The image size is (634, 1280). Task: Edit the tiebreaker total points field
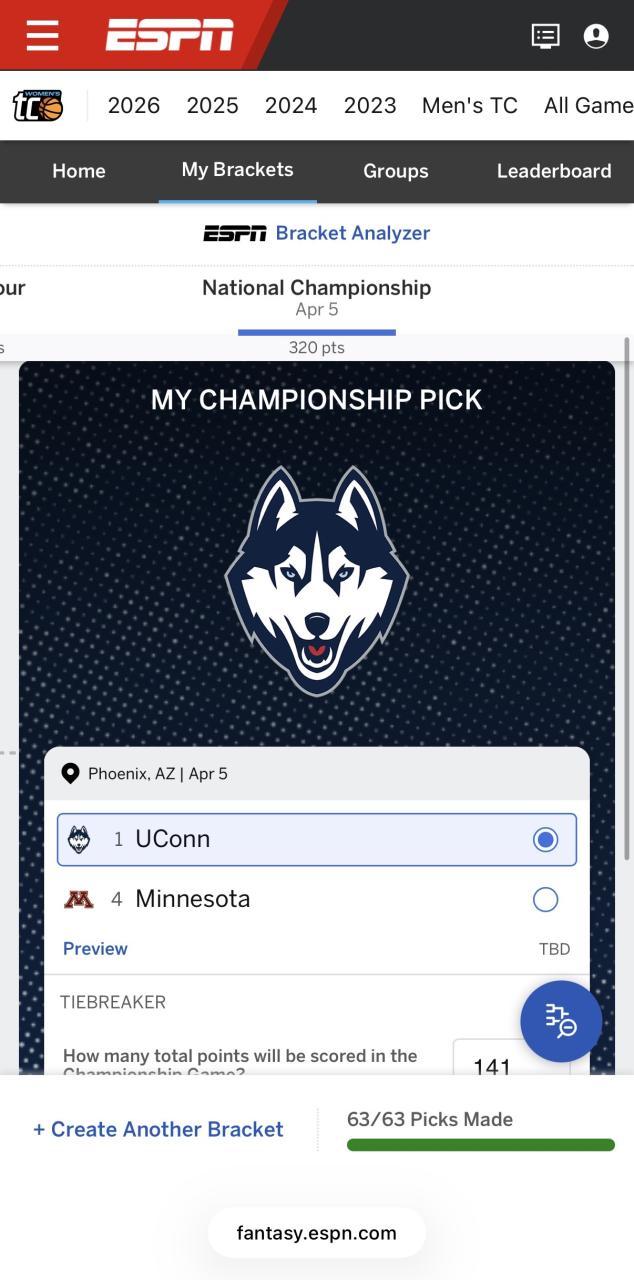[510, 1062]
